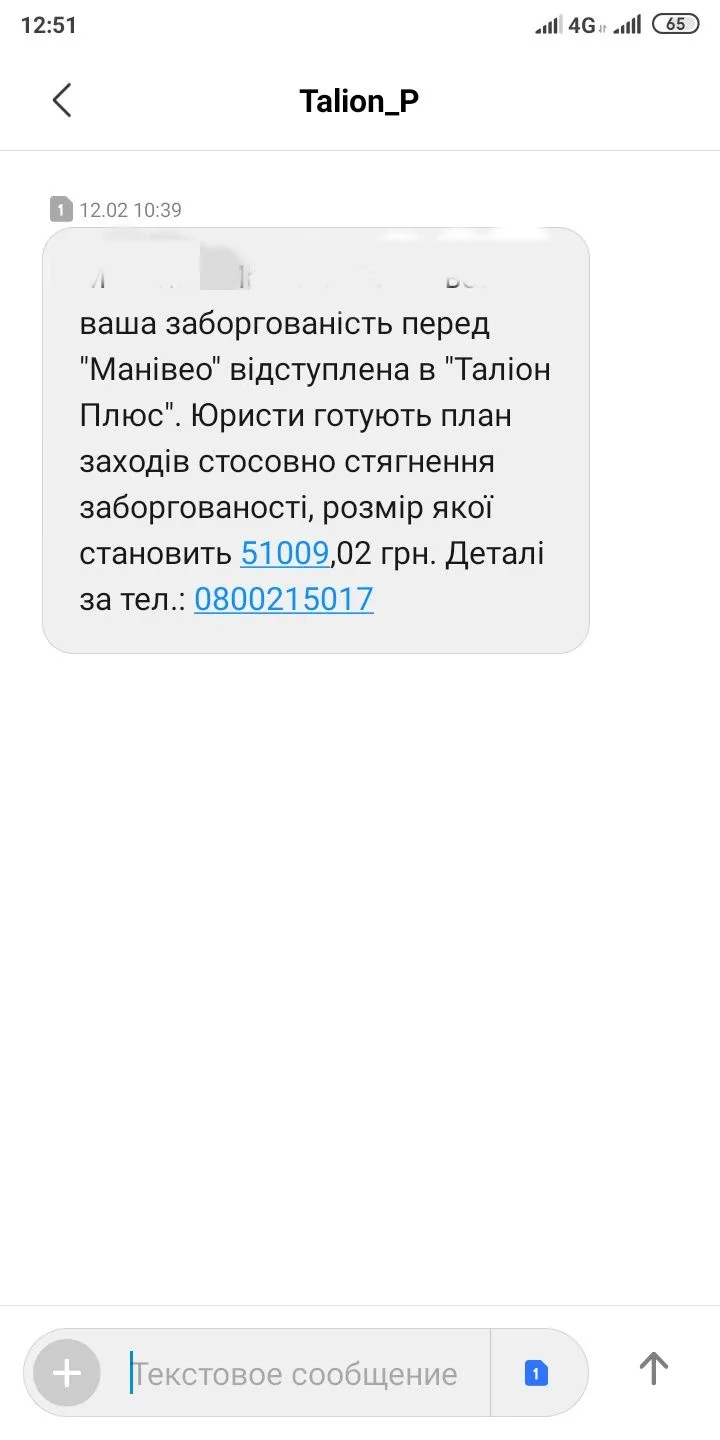Open the underlined 51009 link
Viewport: 720px width, 1440px height.
pyautogui.click(x=284, y=553)
